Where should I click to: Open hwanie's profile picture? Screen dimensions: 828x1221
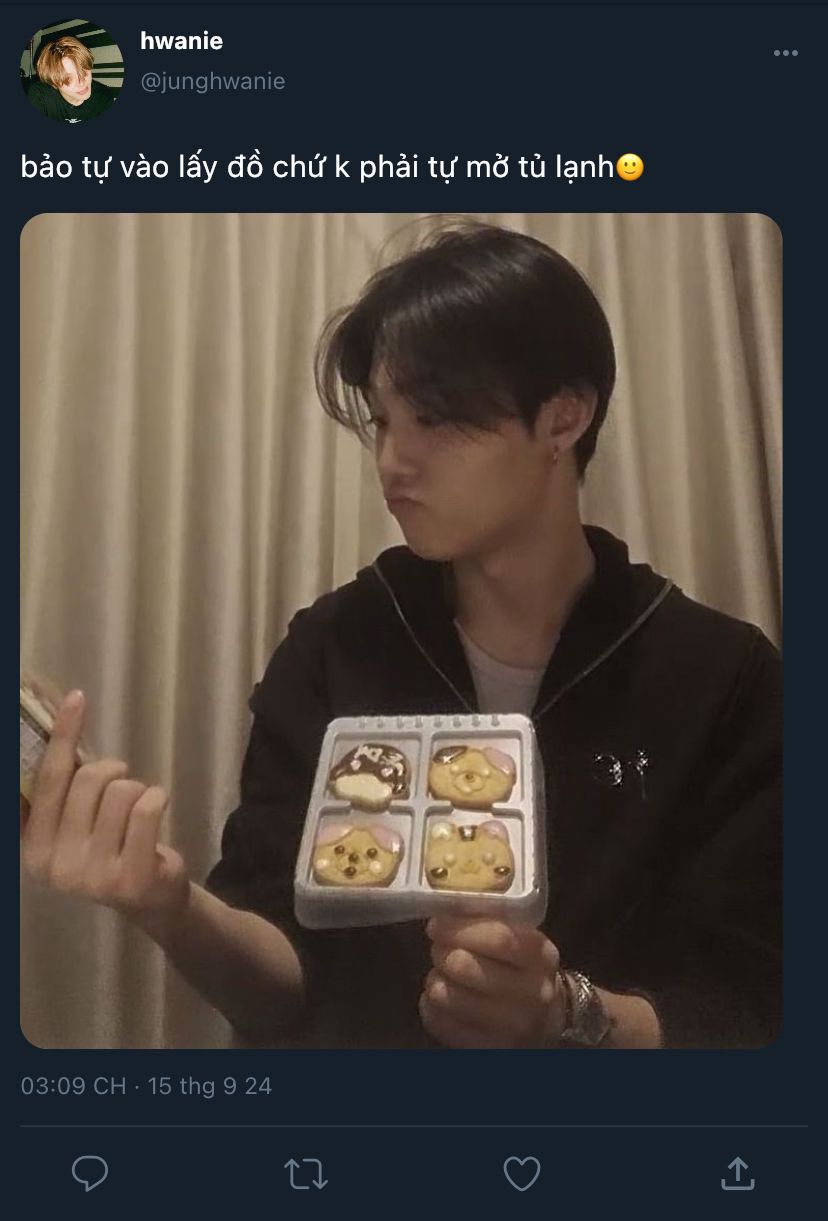click(x=71, y=71)
